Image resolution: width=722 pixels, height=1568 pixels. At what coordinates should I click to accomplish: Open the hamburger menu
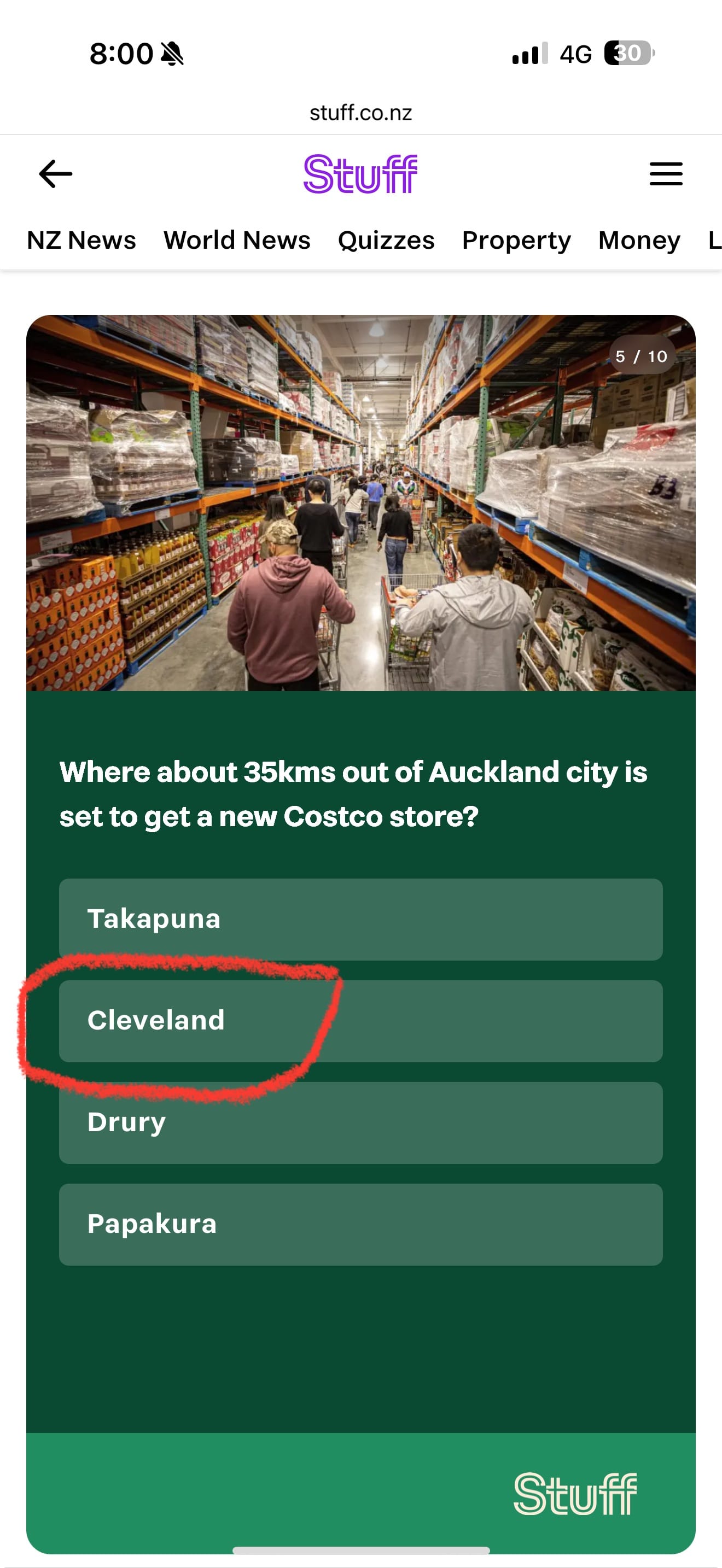point(665,174)
